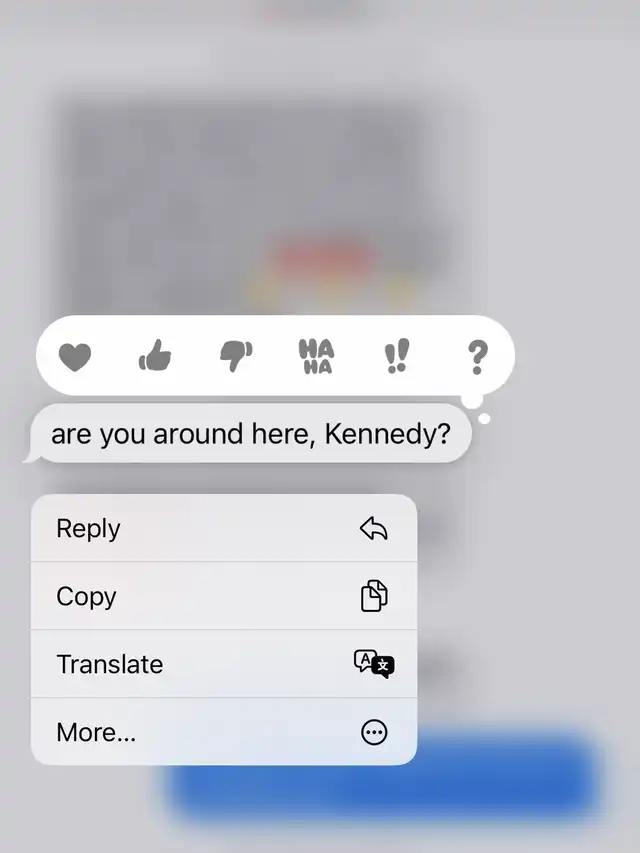640x853 pixels.
Task: Copy the message text
Action: click(224, 597)
